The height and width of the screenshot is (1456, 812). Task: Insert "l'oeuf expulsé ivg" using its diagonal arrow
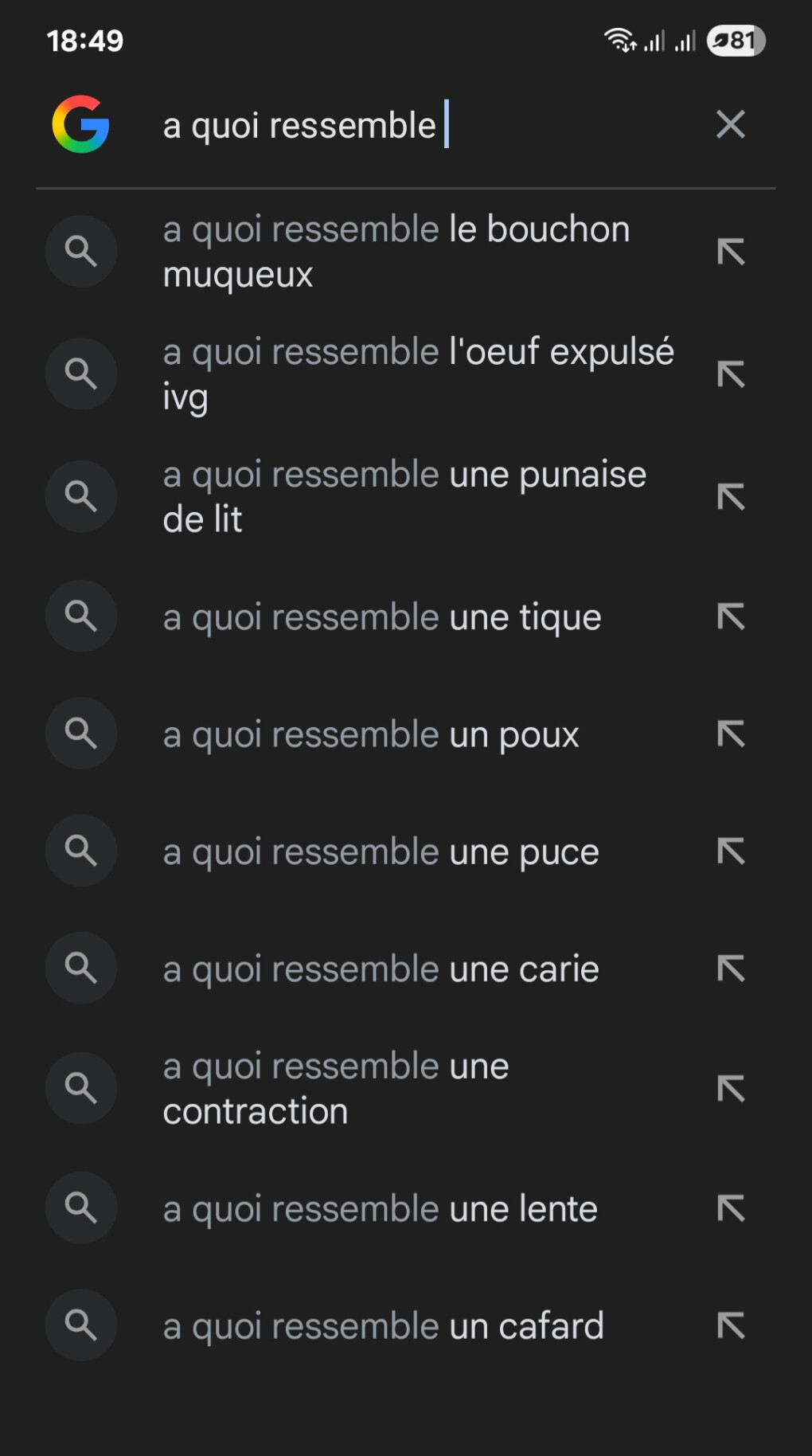point(732,374)
